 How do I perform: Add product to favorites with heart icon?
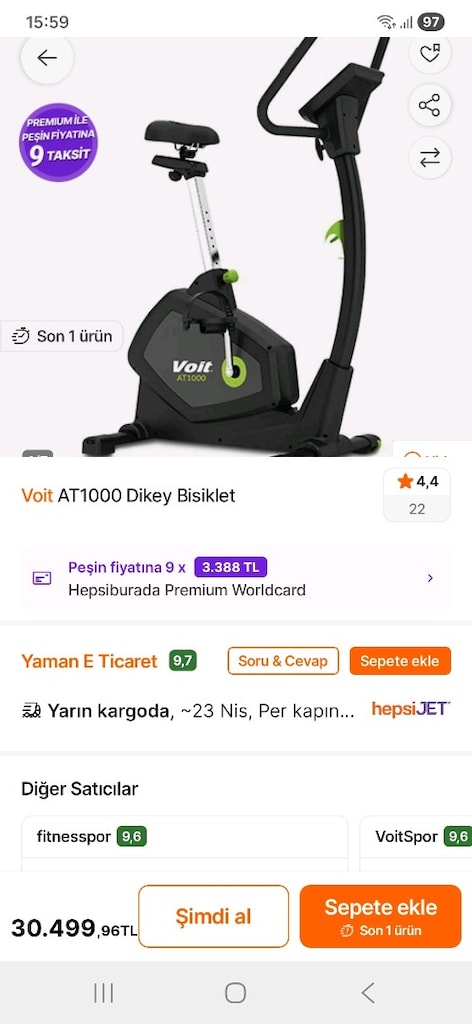(430, 54)
